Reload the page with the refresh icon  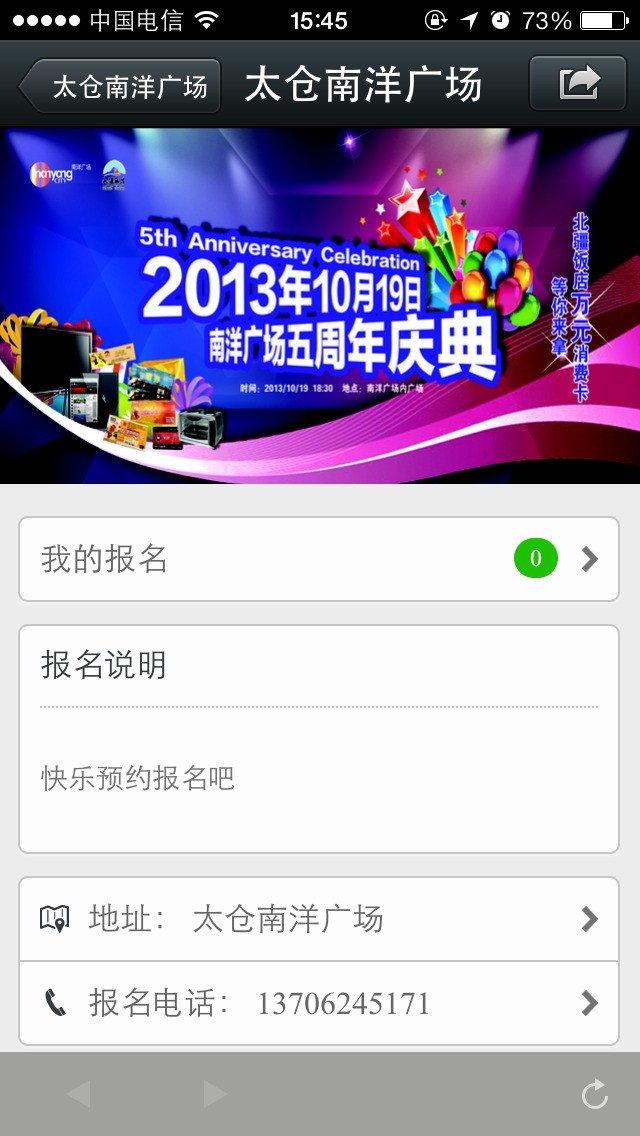click(x=595, y=1095)
